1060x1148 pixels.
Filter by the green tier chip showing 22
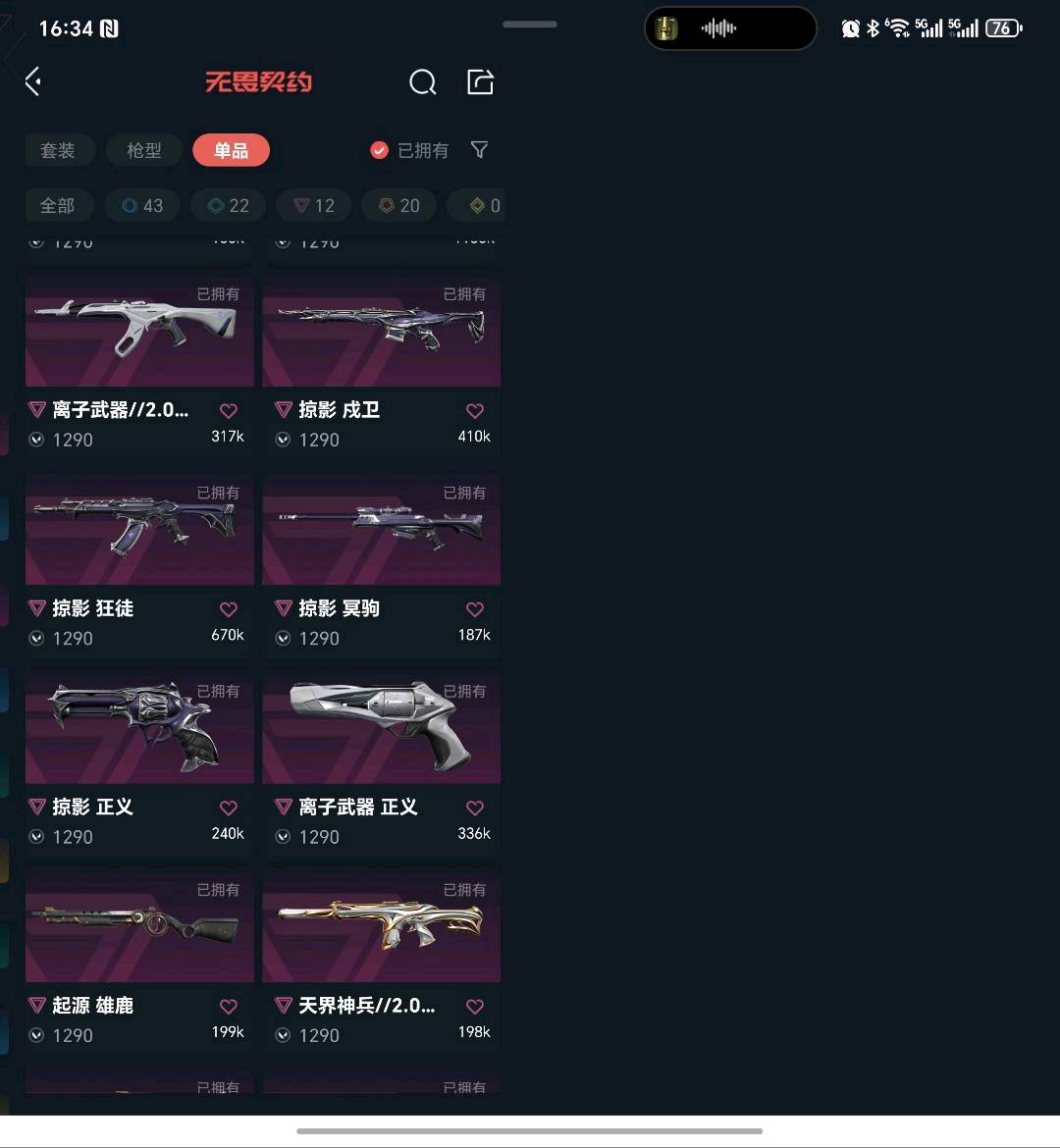point(229,205)
